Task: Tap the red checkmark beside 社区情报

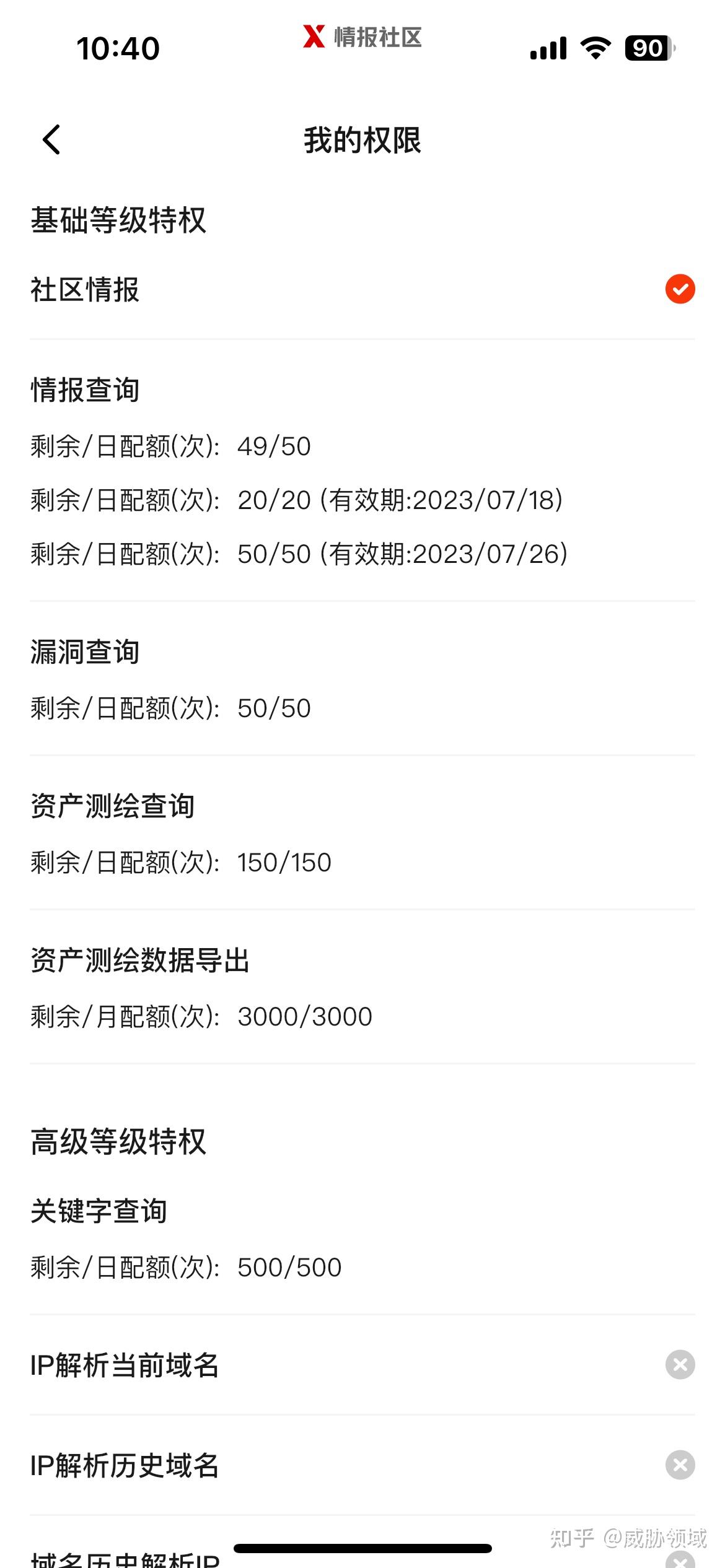Action: [x=680, y=289]
